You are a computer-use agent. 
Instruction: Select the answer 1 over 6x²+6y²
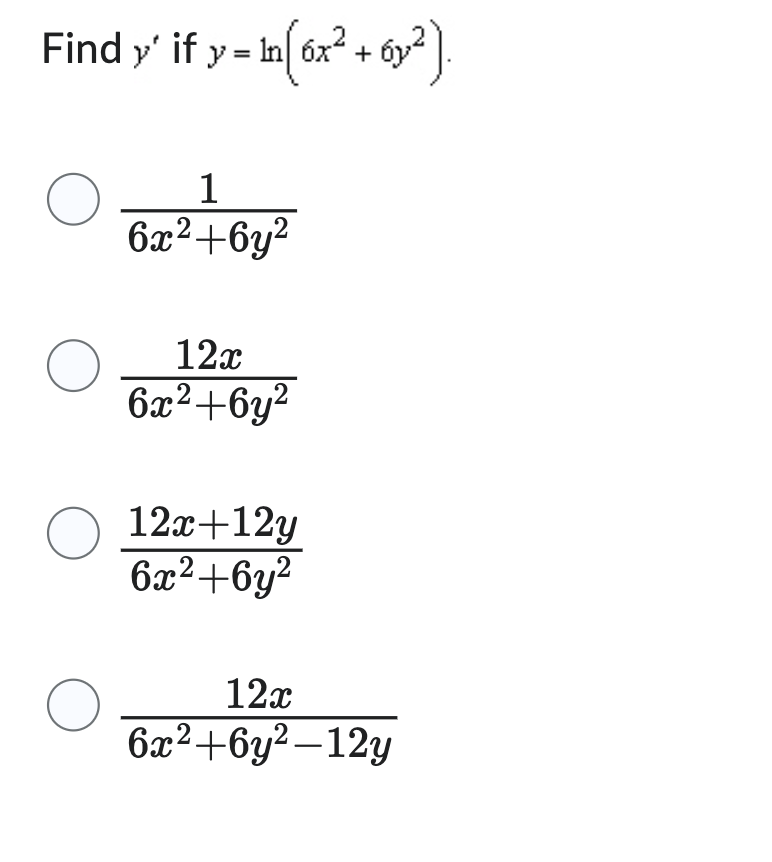point(72,200)
